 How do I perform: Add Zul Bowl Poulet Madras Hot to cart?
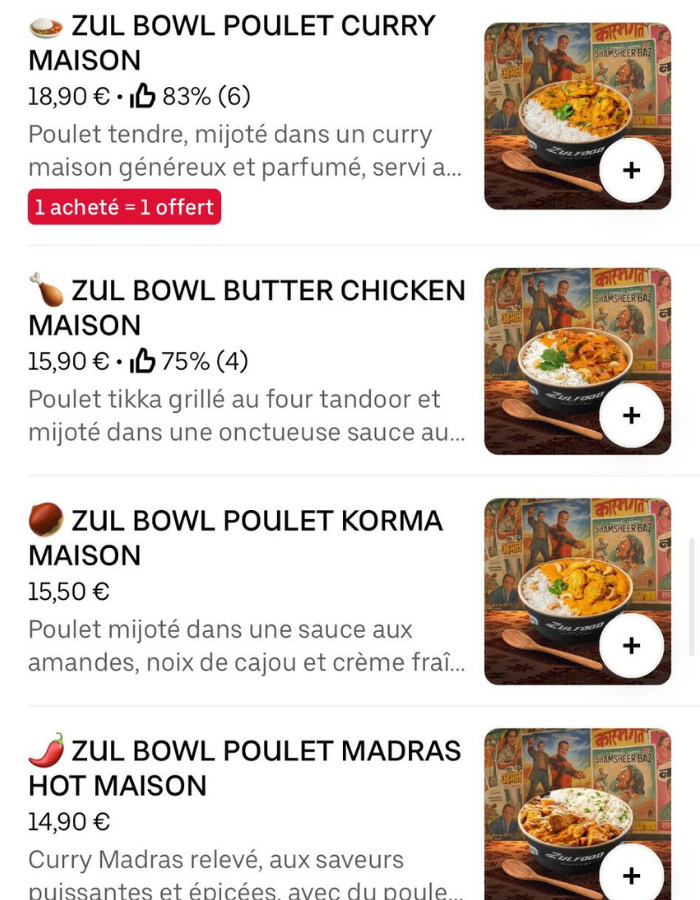pyautogui.click(x=631, y=876)
